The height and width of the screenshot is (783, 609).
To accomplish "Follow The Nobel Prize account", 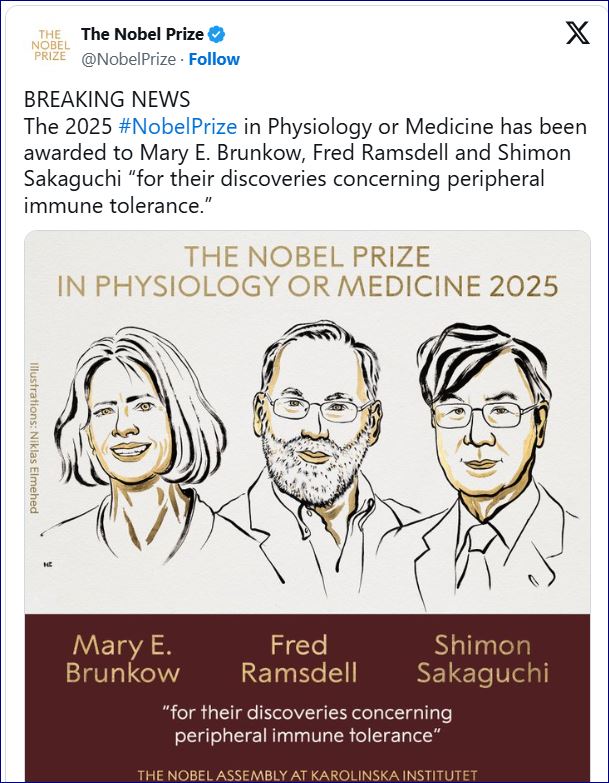I will coord(214,59).
